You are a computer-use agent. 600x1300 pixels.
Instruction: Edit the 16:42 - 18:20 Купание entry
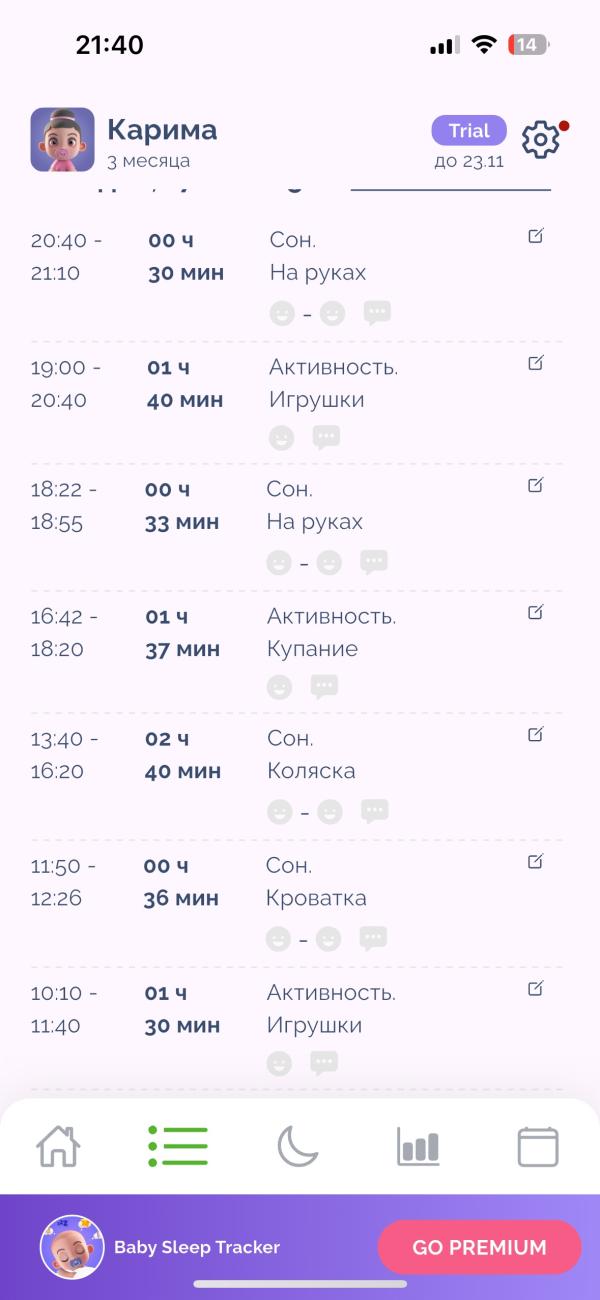(x=536, y=612)
